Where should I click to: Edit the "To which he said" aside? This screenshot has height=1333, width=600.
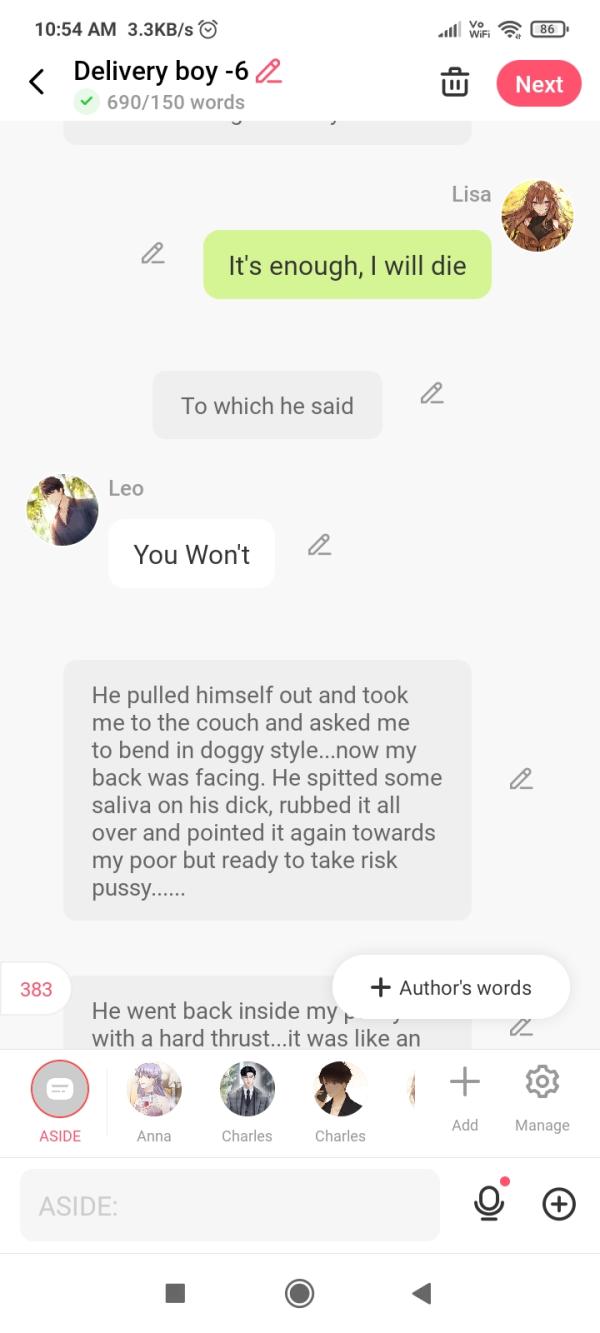click(431, 393)
